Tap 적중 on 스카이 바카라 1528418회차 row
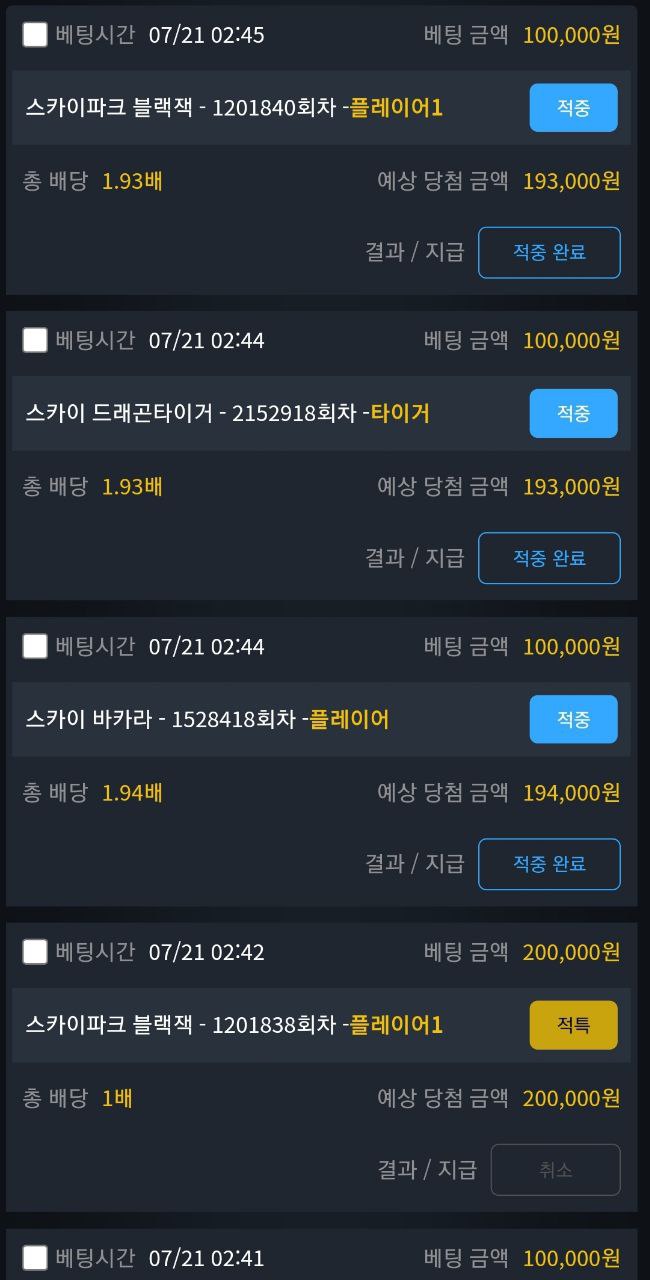The width and height of the screenshot is (650, 1280). (573, 720)
